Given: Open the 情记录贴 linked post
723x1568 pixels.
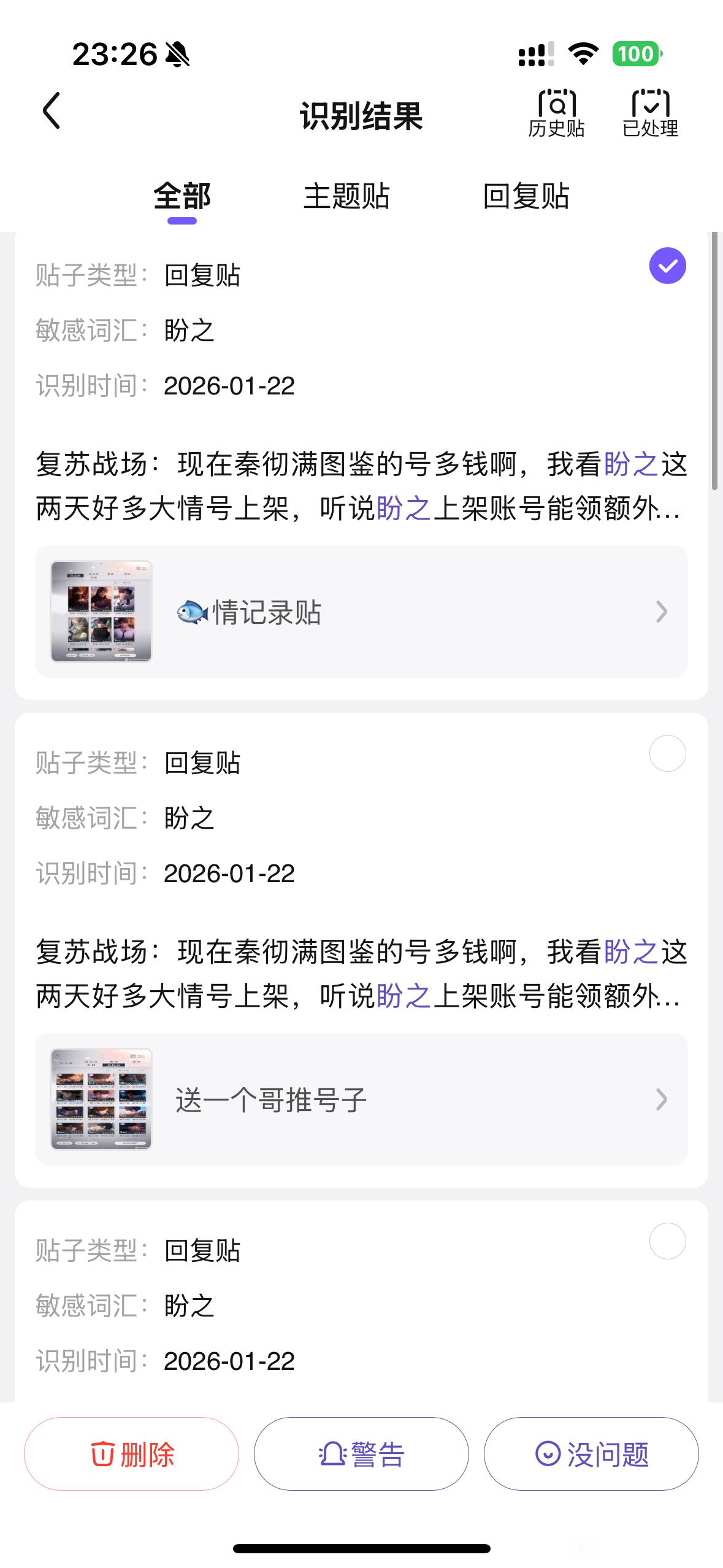Looking at the screenshot, I should 361,612.
